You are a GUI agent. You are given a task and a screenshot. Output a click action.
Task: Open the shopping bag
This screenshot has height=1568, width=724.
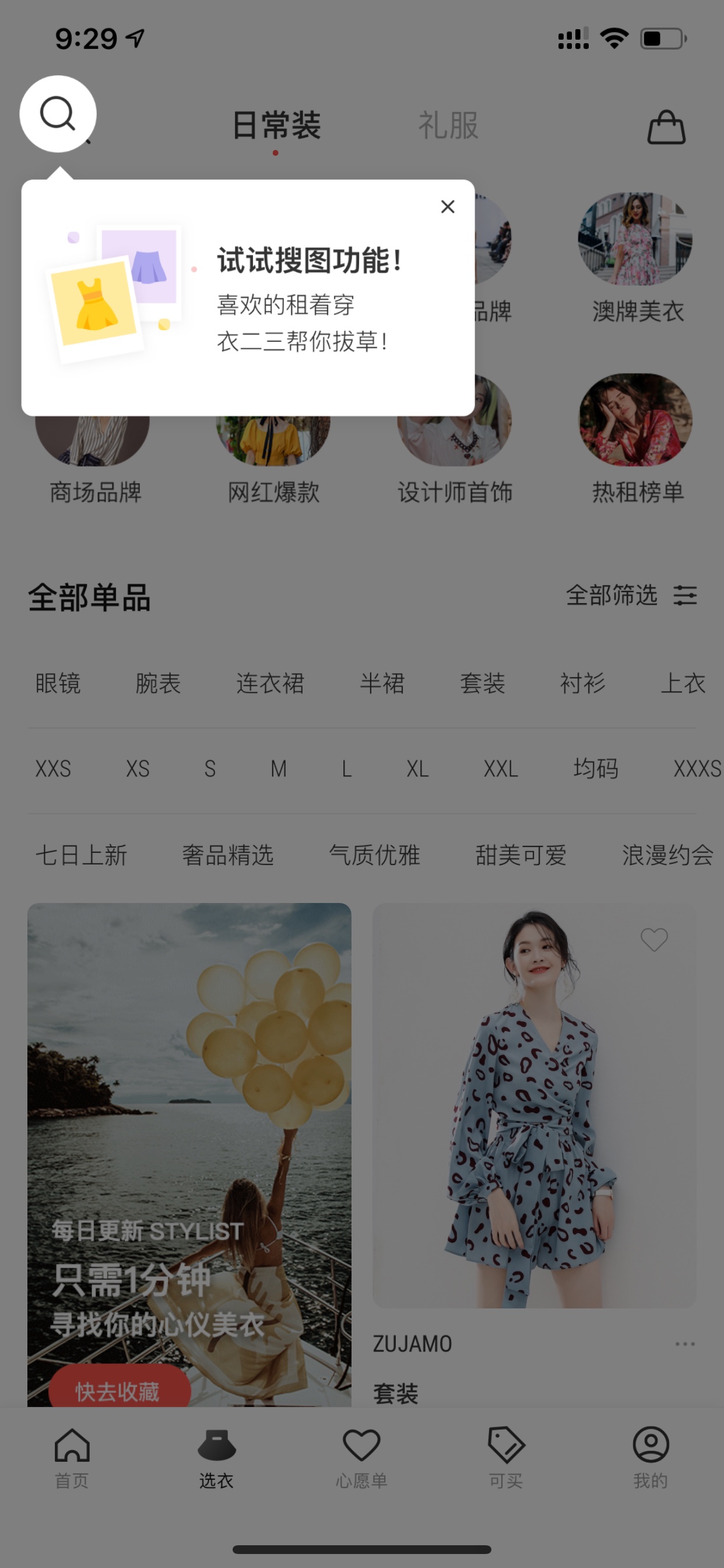pos(666,127)
